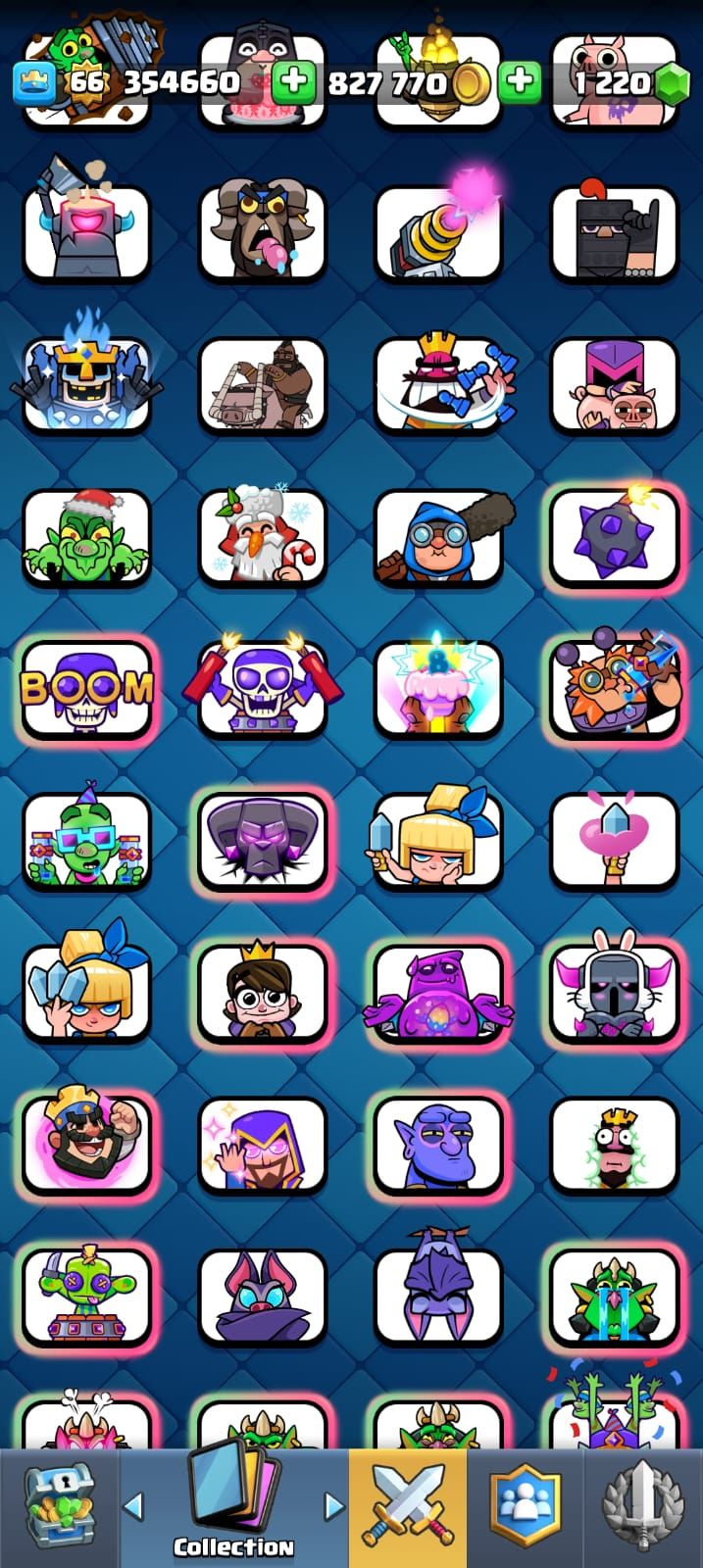Open the Events sword trophy tab
Screen dimensions: 703x1568
643,1507
